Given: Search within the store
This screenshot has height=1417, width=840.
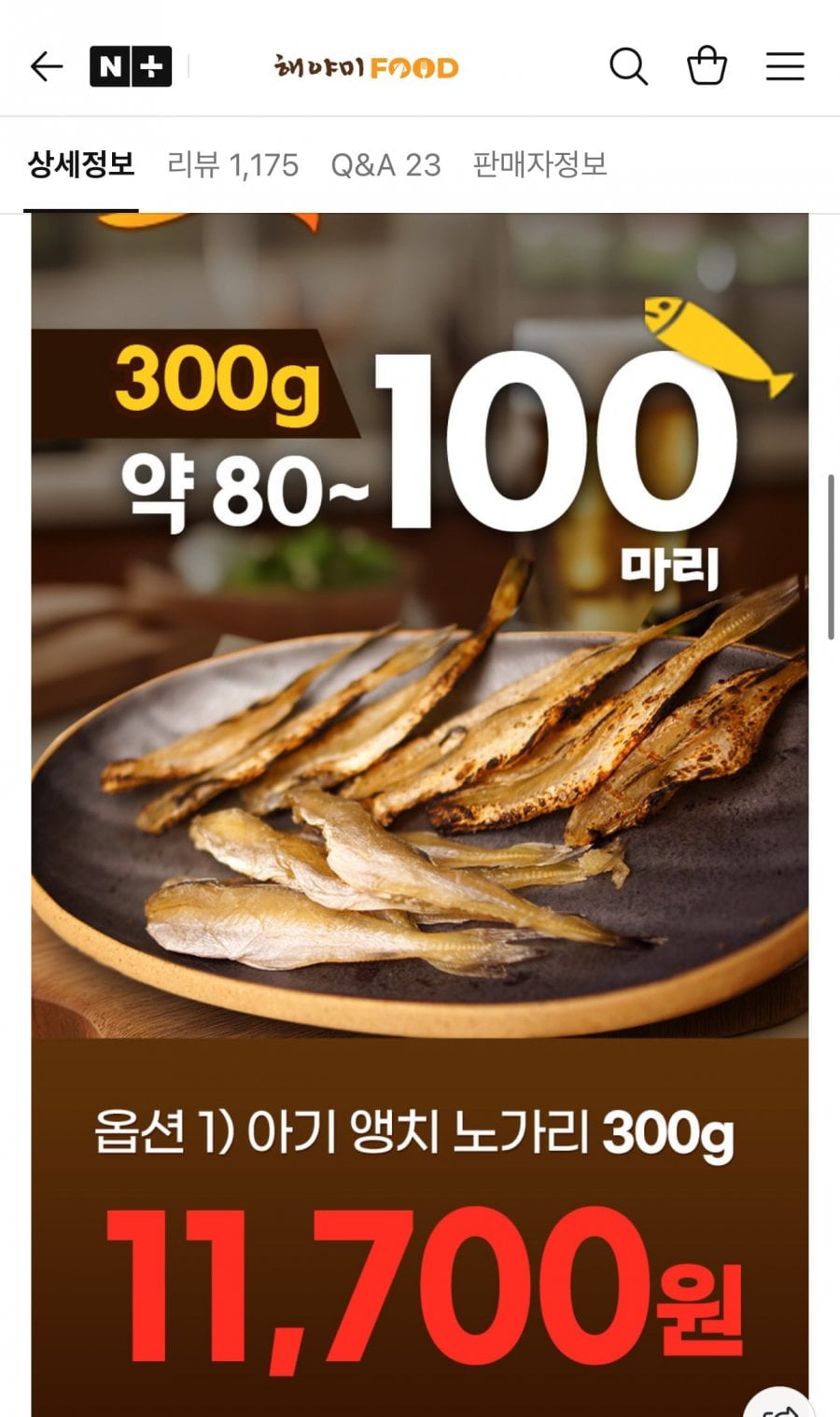Looking at the screenshot, I should tap(628, 66).
